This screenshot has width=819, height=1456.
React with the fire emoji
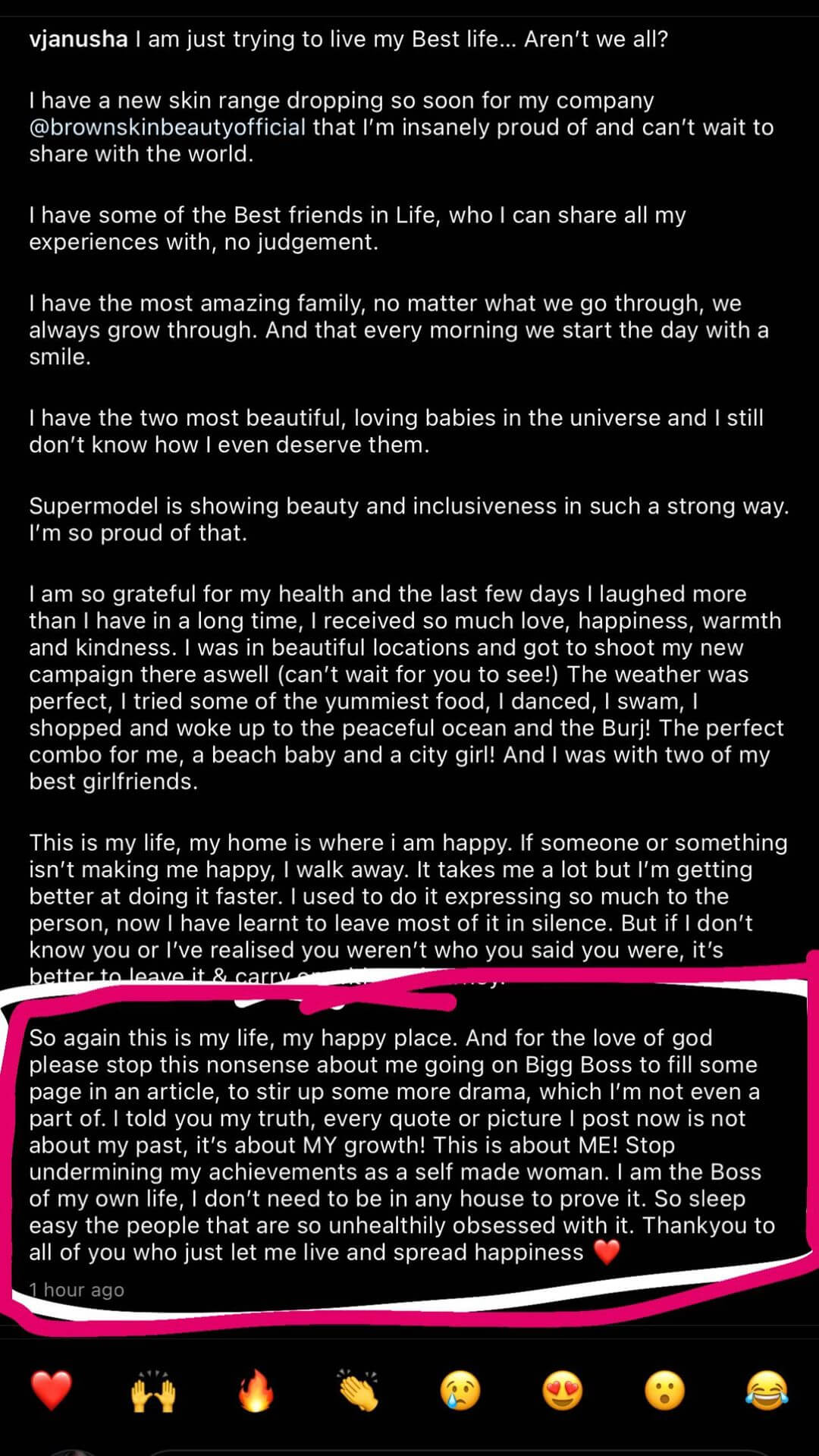point(256,1391)
